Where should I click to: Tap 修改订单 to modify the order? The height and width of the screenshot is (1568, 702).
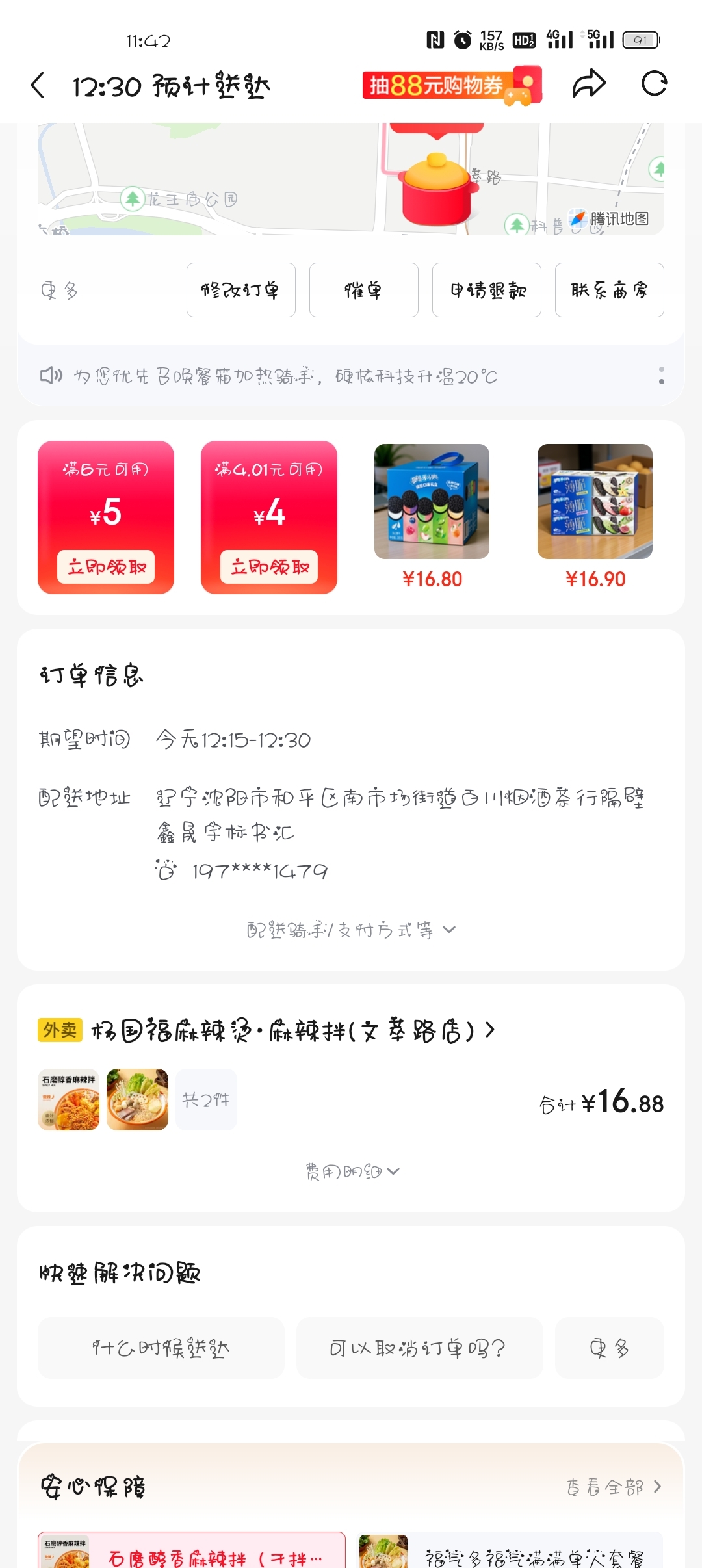pos(240,290)
